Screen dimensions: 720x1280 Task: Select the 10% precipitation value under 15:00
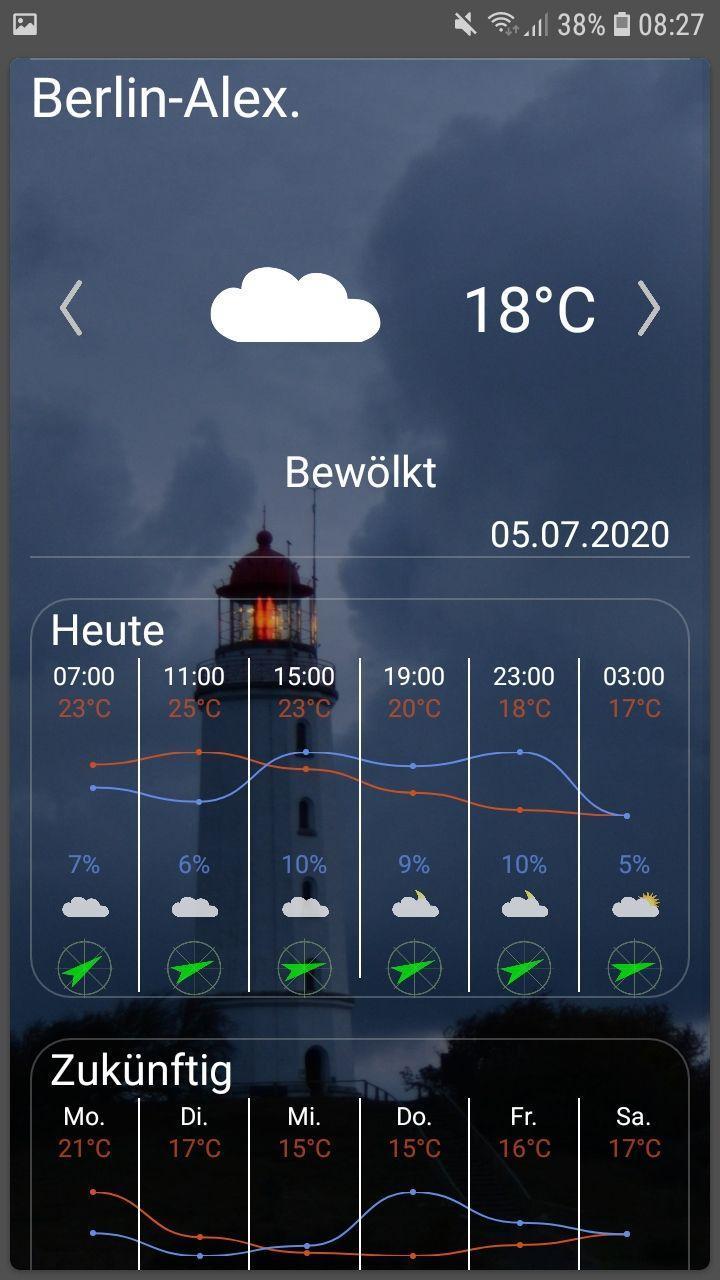point(304,862)
